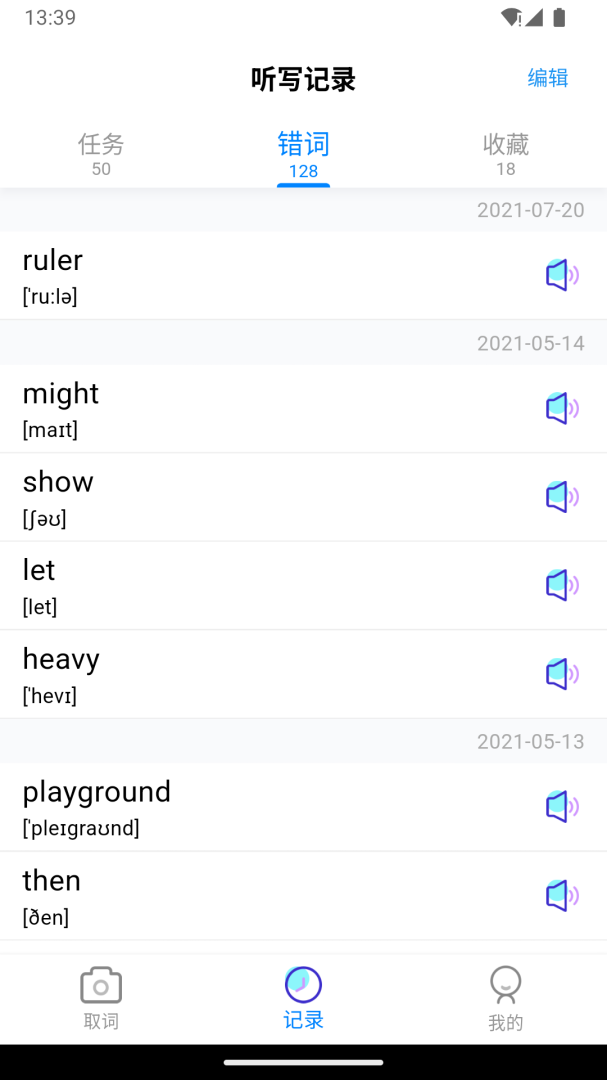Open the 收藏 tab
The image size is (607, 1080).
point(506,153)
